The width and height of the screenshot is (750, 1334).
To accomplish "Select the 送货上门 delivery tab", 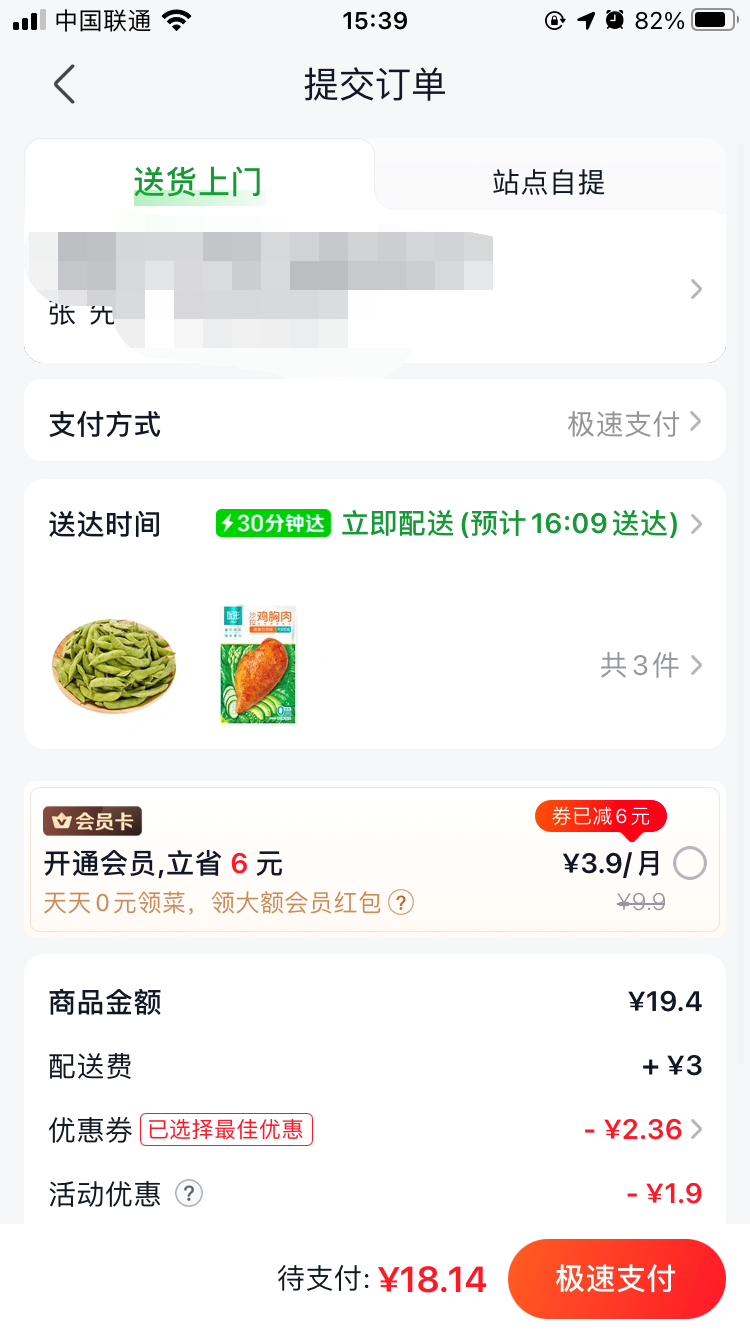I will 198,182.
